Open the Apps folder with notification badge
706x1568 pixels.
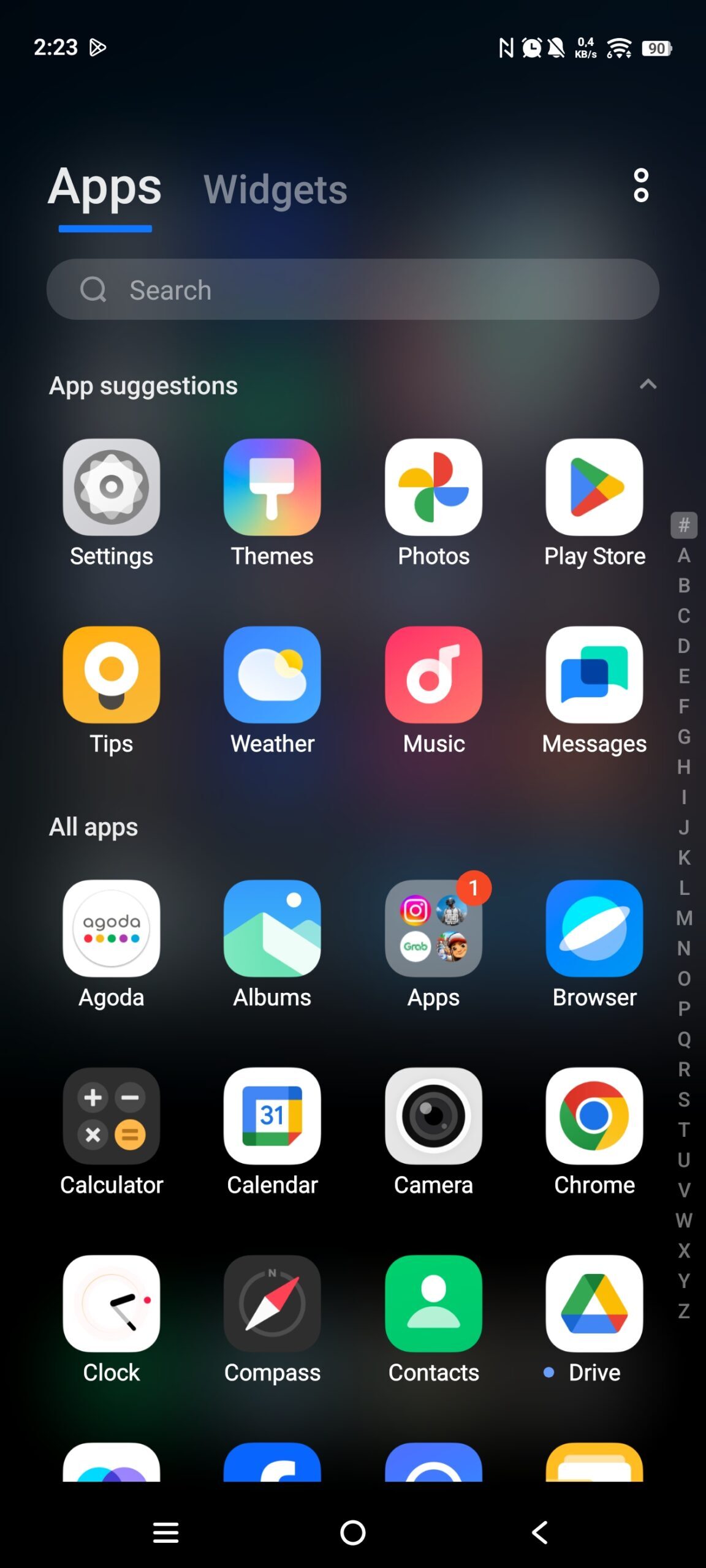pyautogui.click(x=433, y=928)
